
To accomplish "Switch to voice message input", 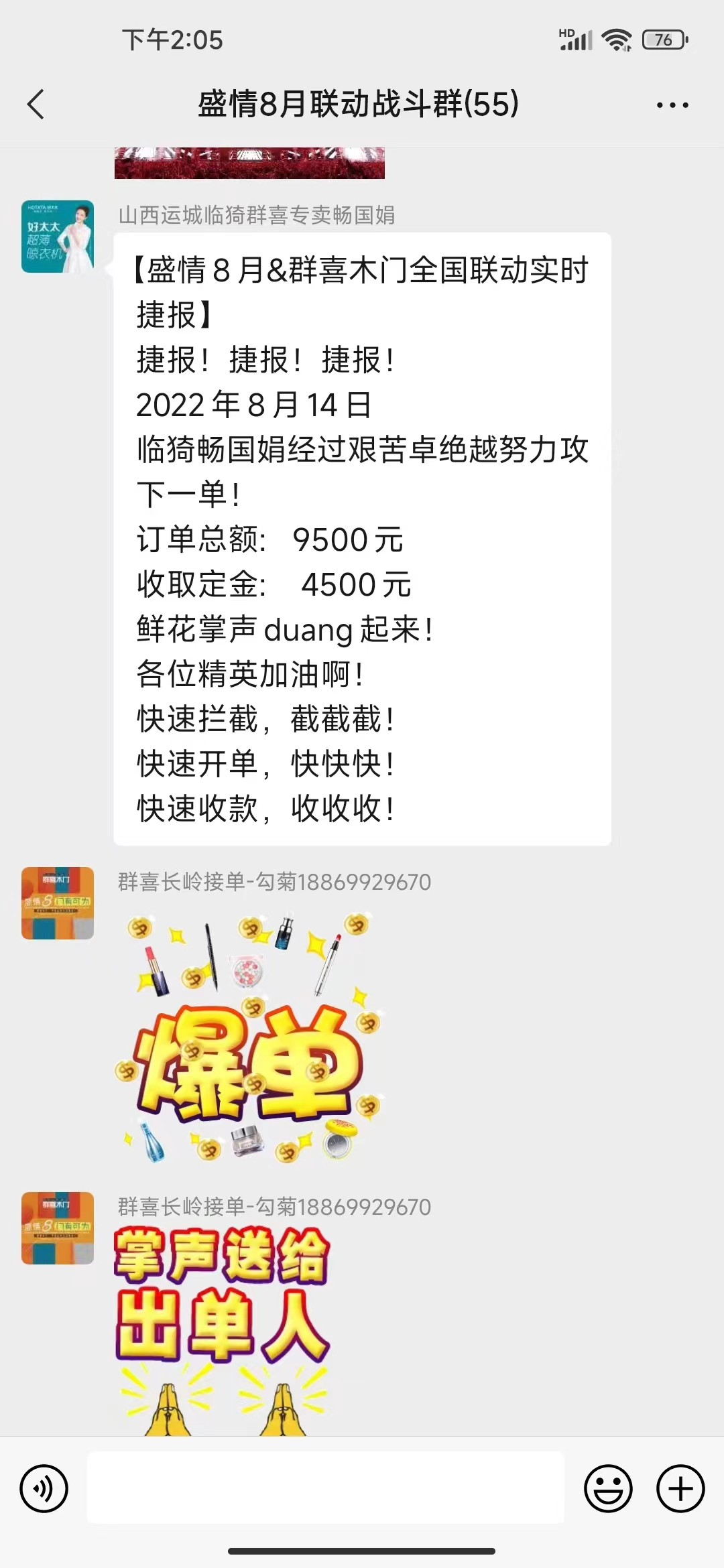I will pyautogui.click(x=44, y=1489).
